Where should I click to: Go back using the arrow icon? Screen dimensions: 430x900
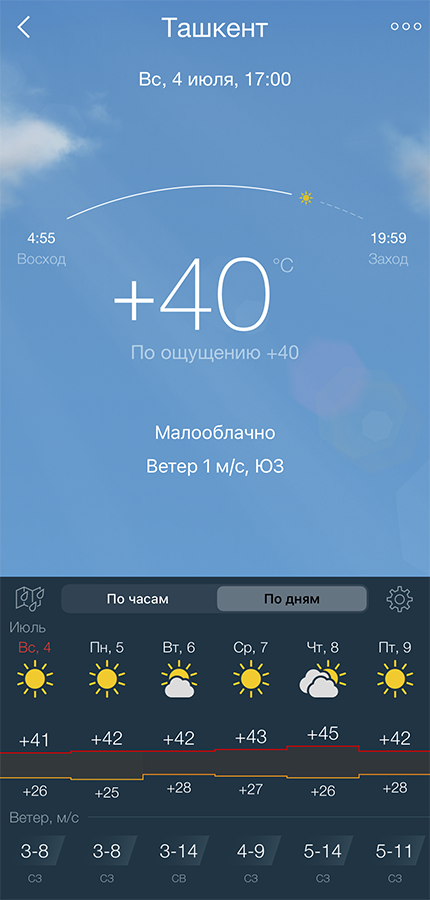[x=24, y=27]
